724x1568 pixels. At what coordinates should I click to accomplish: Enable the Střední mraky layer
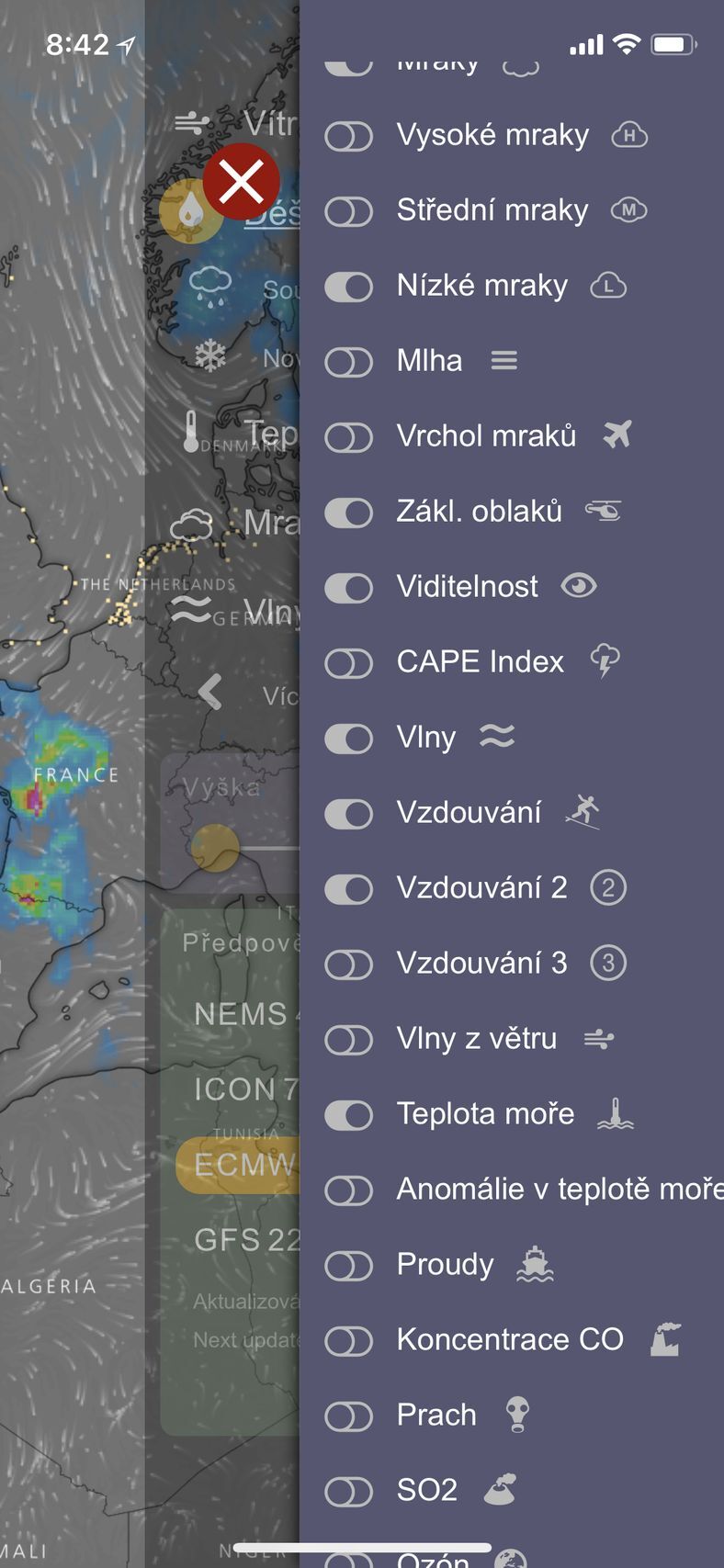pos(348,212)
